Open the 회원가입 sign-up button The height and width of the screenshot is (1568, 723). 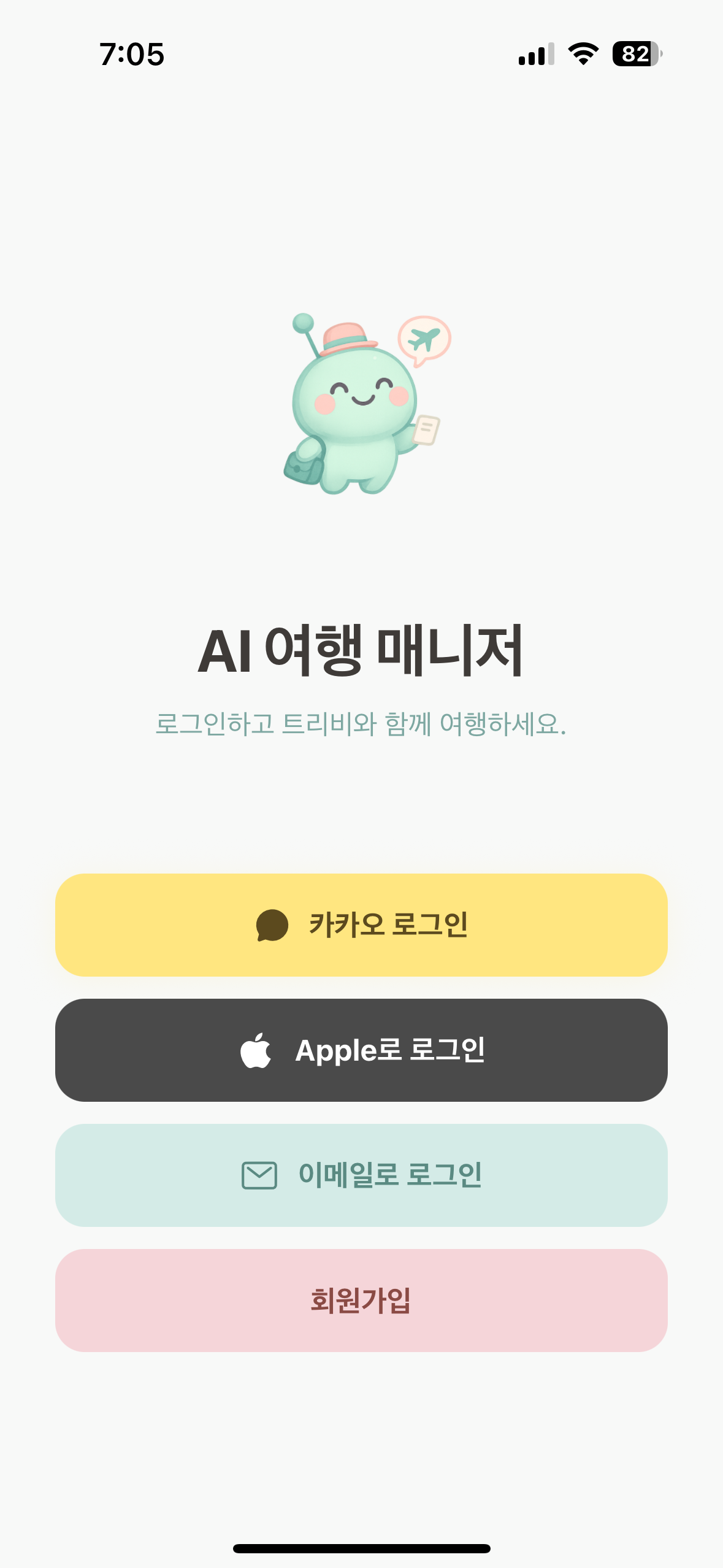click(361, 1300)
